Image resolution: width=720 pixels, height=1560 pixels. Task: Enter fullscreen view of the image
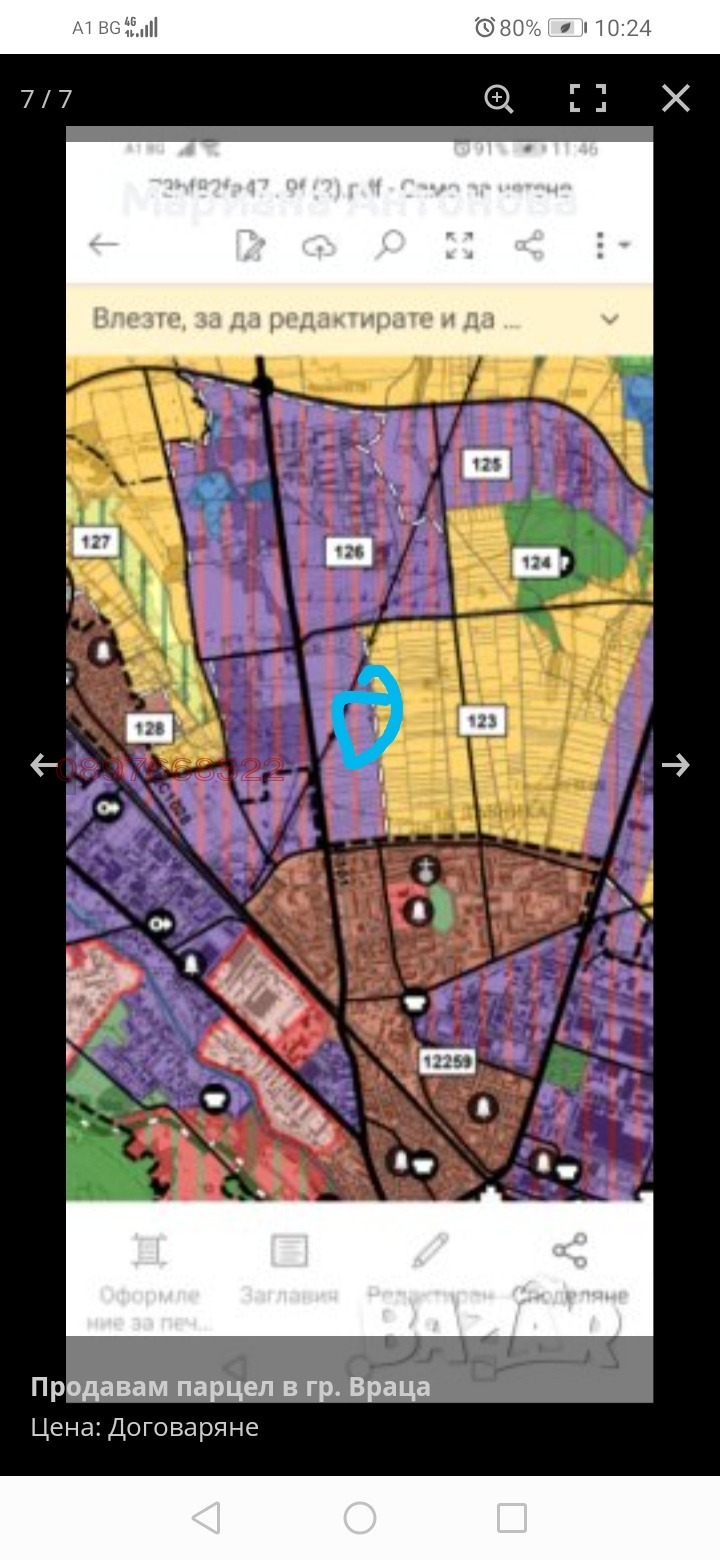point(588,98)
